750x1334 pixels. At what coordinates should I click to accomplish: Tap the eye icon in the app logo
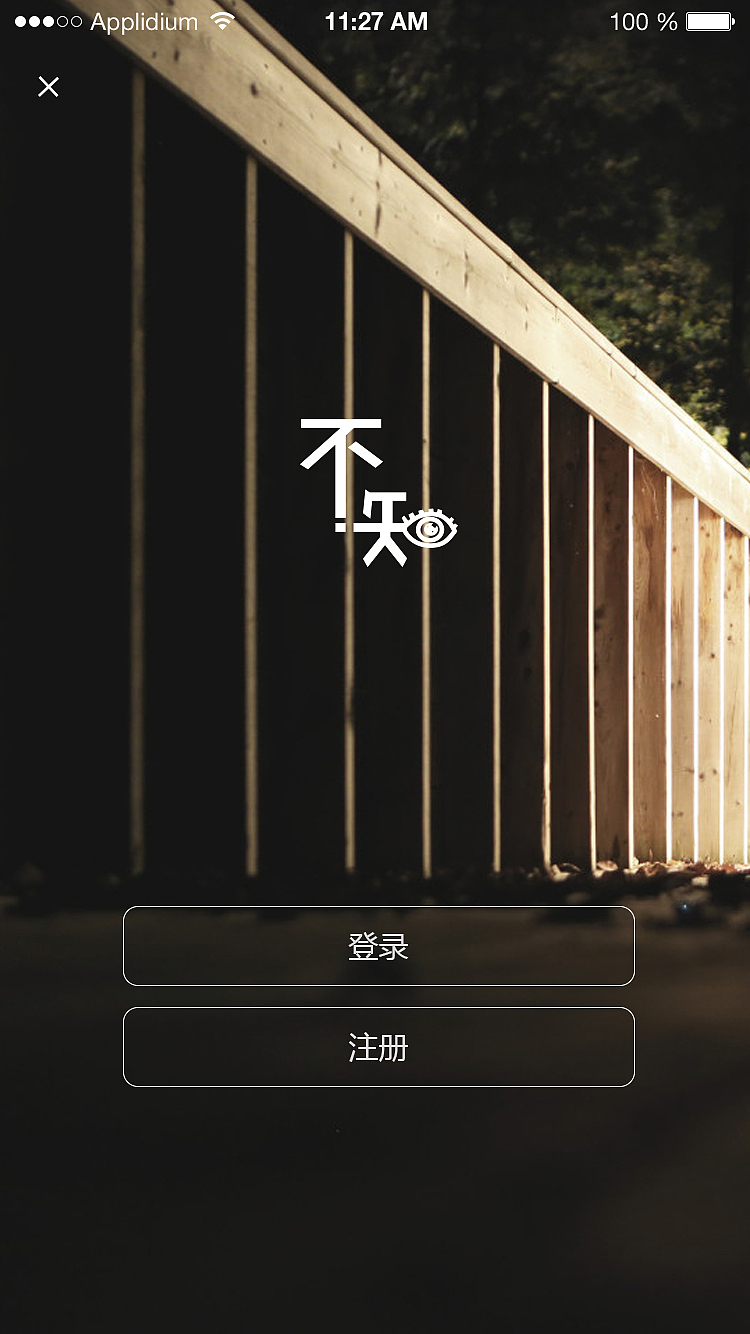coord(430,527)
